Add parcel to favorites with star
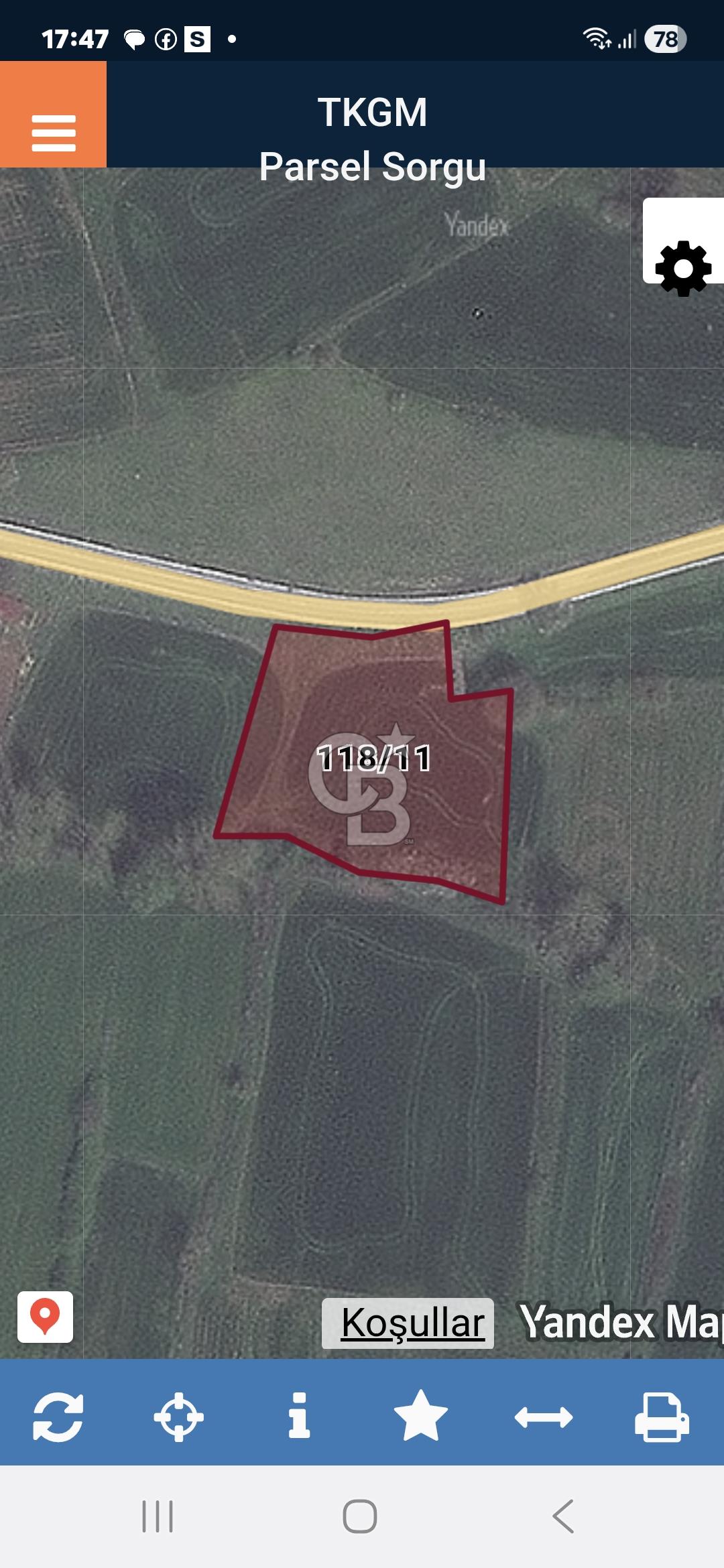This screenshot has height=1568, width=724. click(x=420, y=1416)
